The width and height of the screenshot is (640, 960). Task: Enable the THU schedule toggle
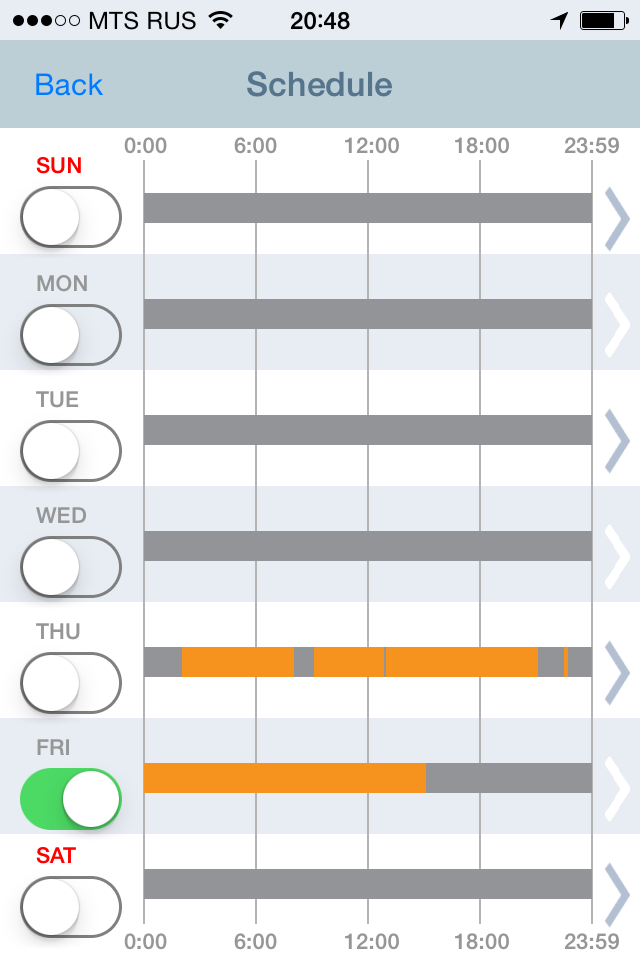tap(70, 683)
